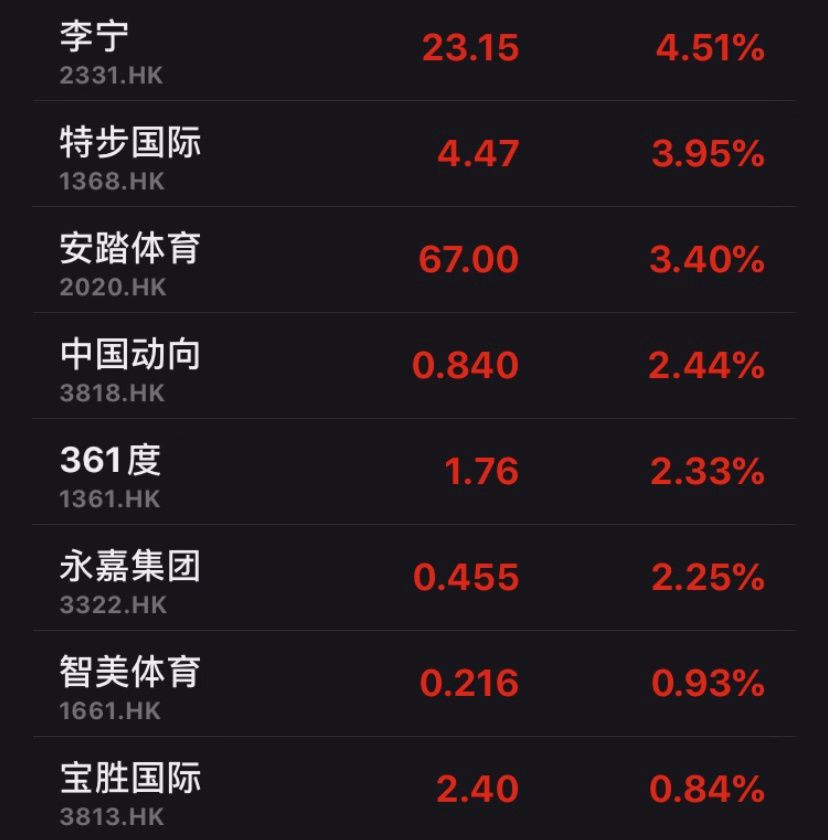This screenshot has height=840, width=828.
Task: View 宝胜国际 3813.HK stock details
Action: [x=414, y=788]
